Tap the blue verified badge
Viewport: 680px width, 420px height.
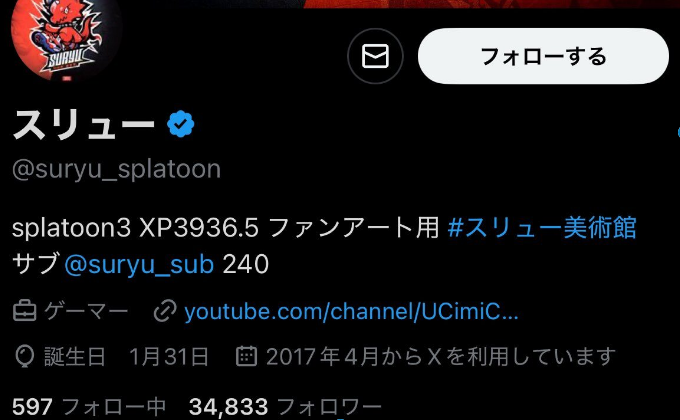click(180, 125)
